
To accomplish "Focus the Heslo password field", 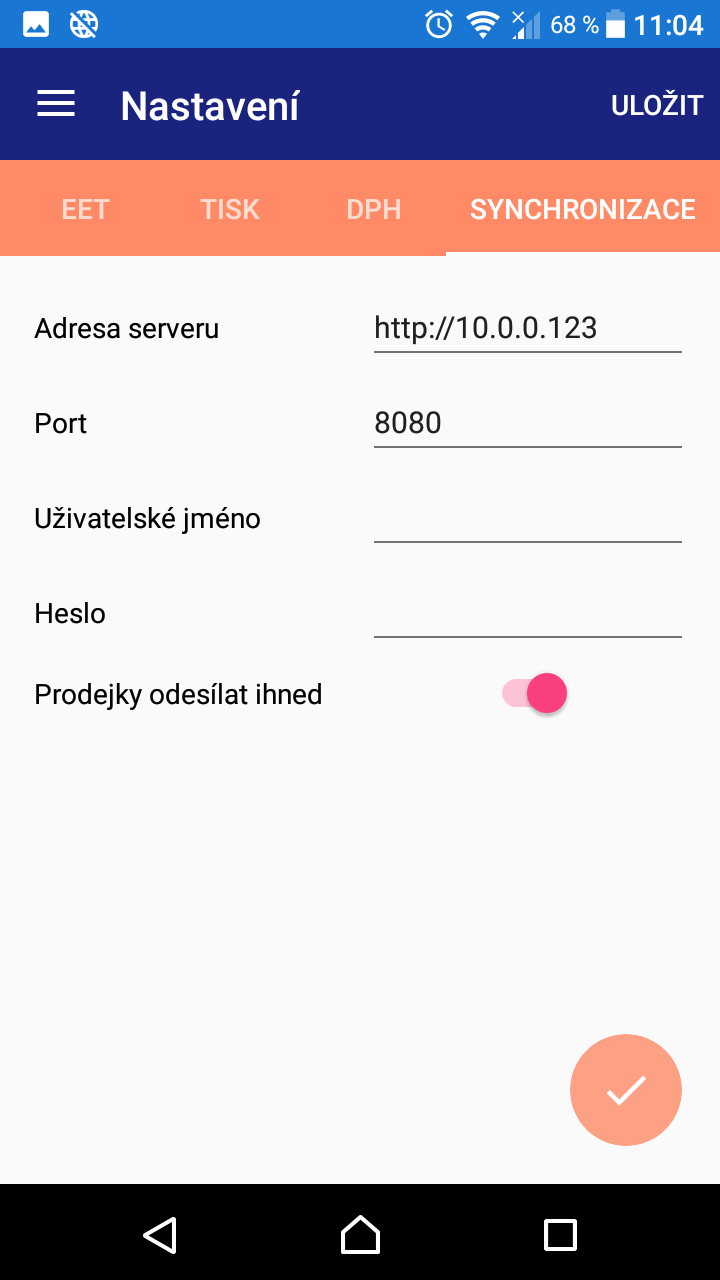I will (528, 613).
